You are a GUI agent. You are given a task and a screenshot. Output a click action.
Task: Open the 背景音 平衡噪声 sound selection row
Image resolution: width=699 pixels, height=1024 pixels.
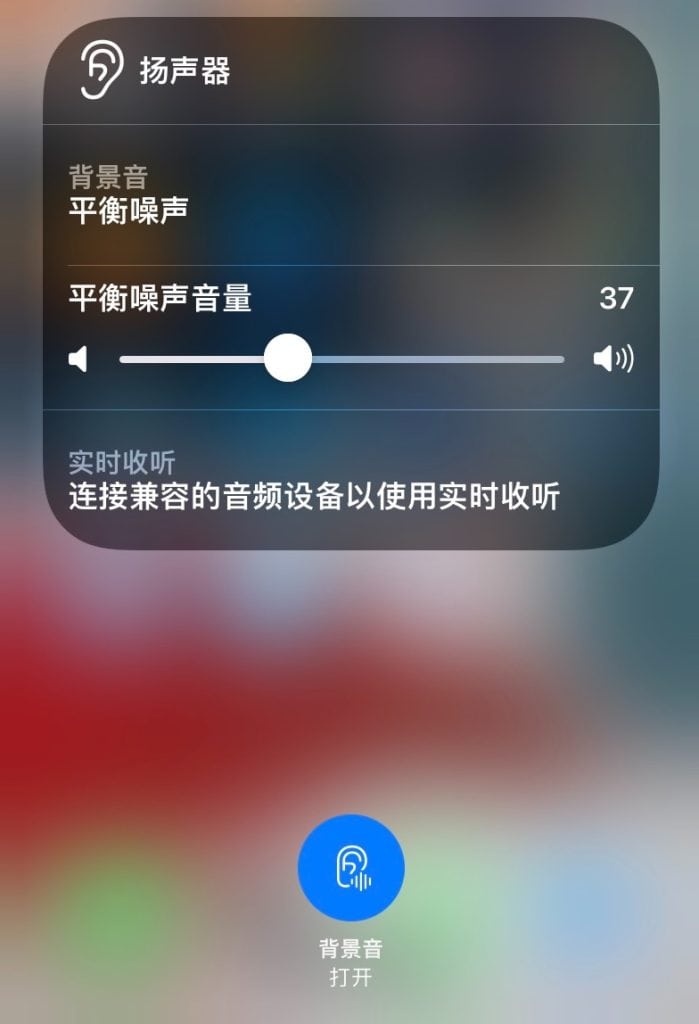pos(350,195)
